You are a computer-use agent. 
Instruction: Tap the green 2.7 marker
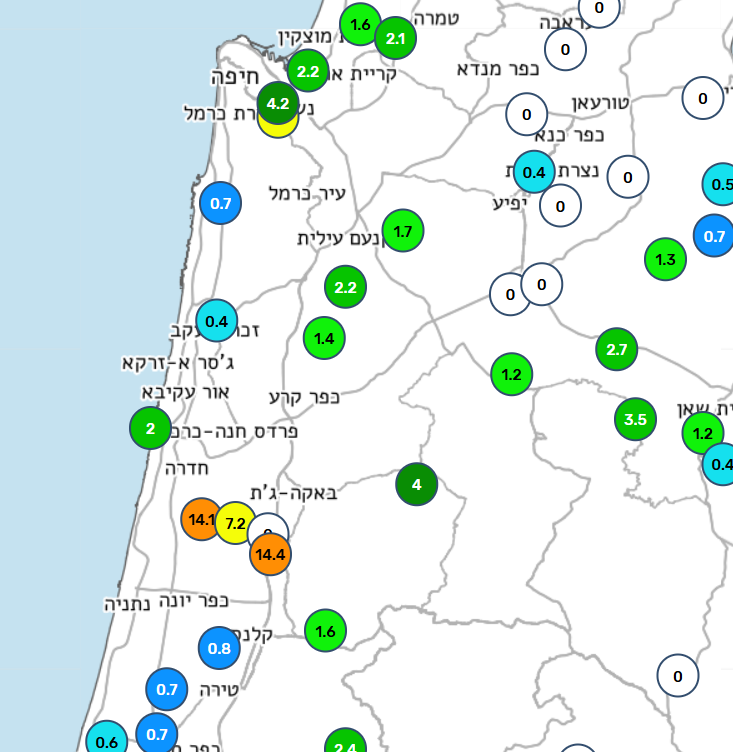pyautogui.click(x=616, y=349)
